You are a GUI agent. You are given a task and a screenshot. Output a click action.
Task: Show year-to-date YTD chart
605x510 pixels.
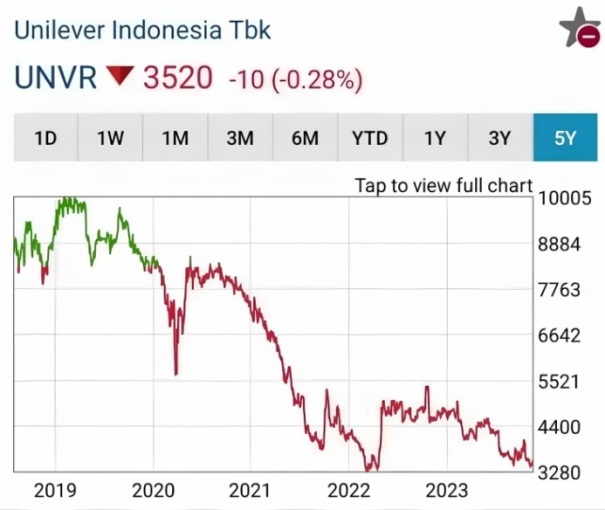point(370,138)
